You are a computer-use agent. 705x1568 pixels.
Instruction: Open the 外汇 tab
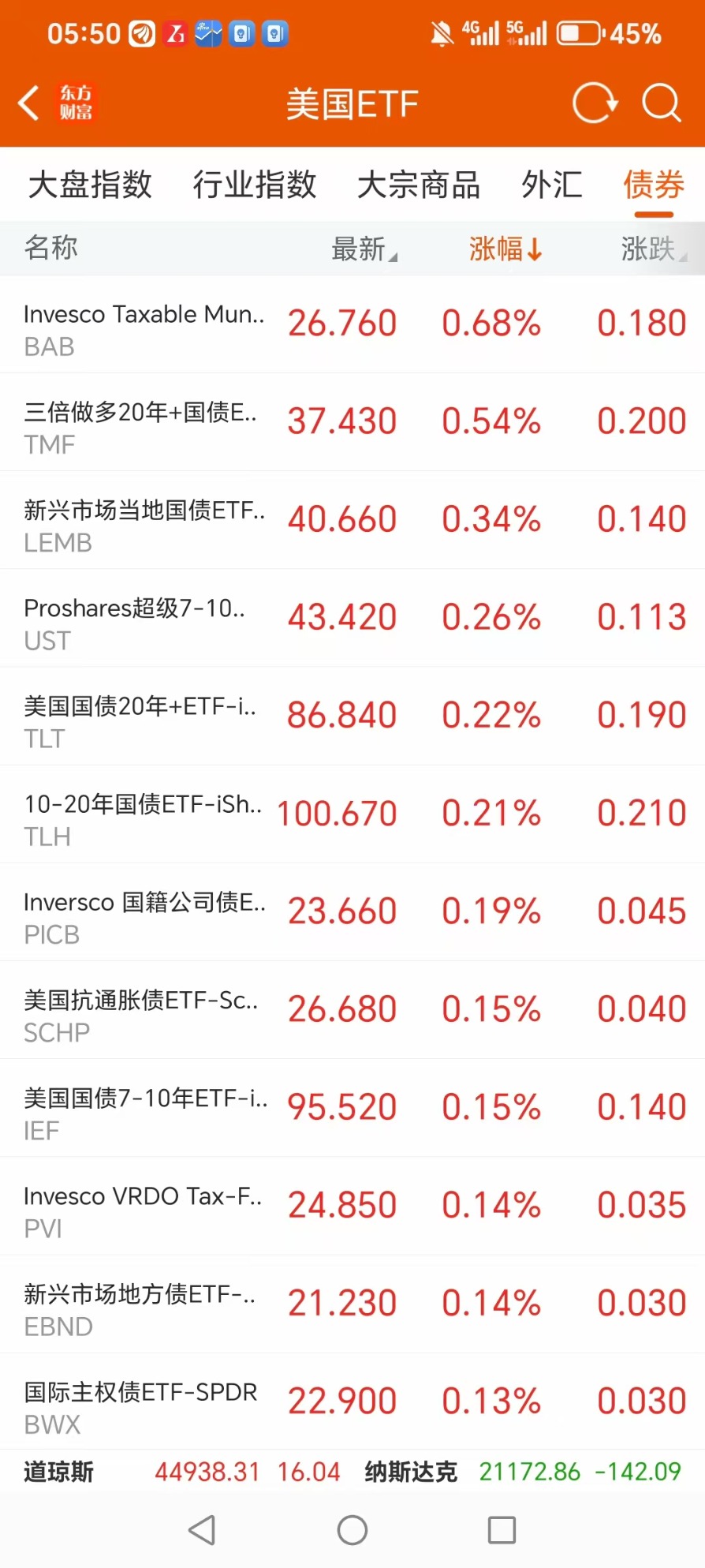click(552, 185)
